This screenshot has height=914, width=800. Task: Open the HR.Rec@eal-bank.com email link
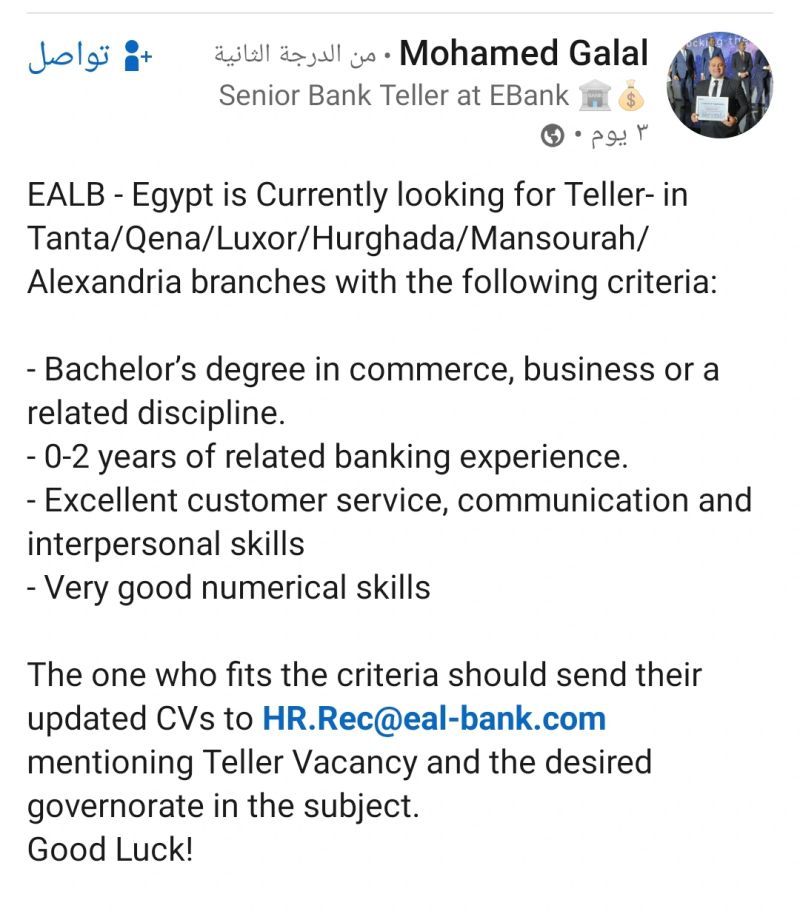coord(434,718)
